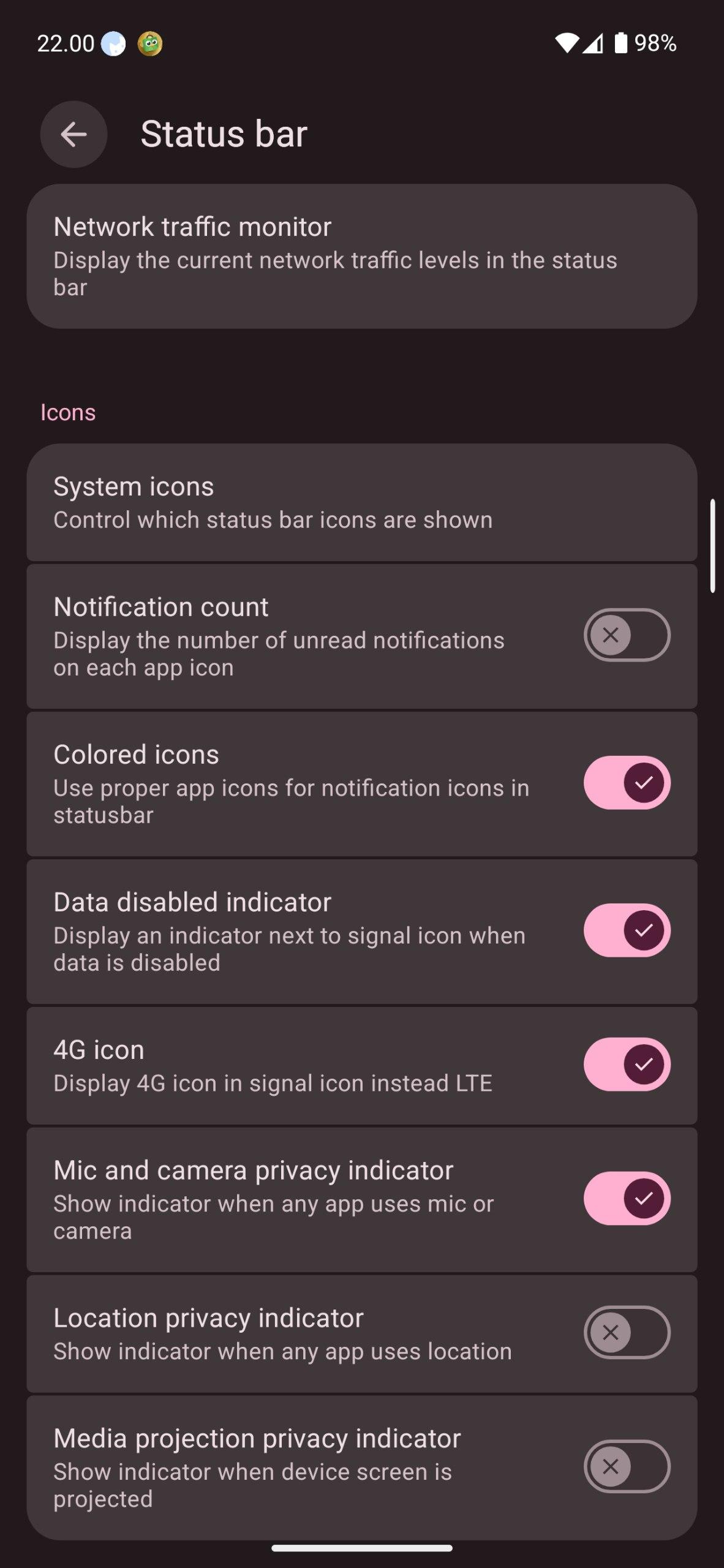724x1568 pixels.
Task: Enable Media projection privacy indicator
Action: (627, 1467)
